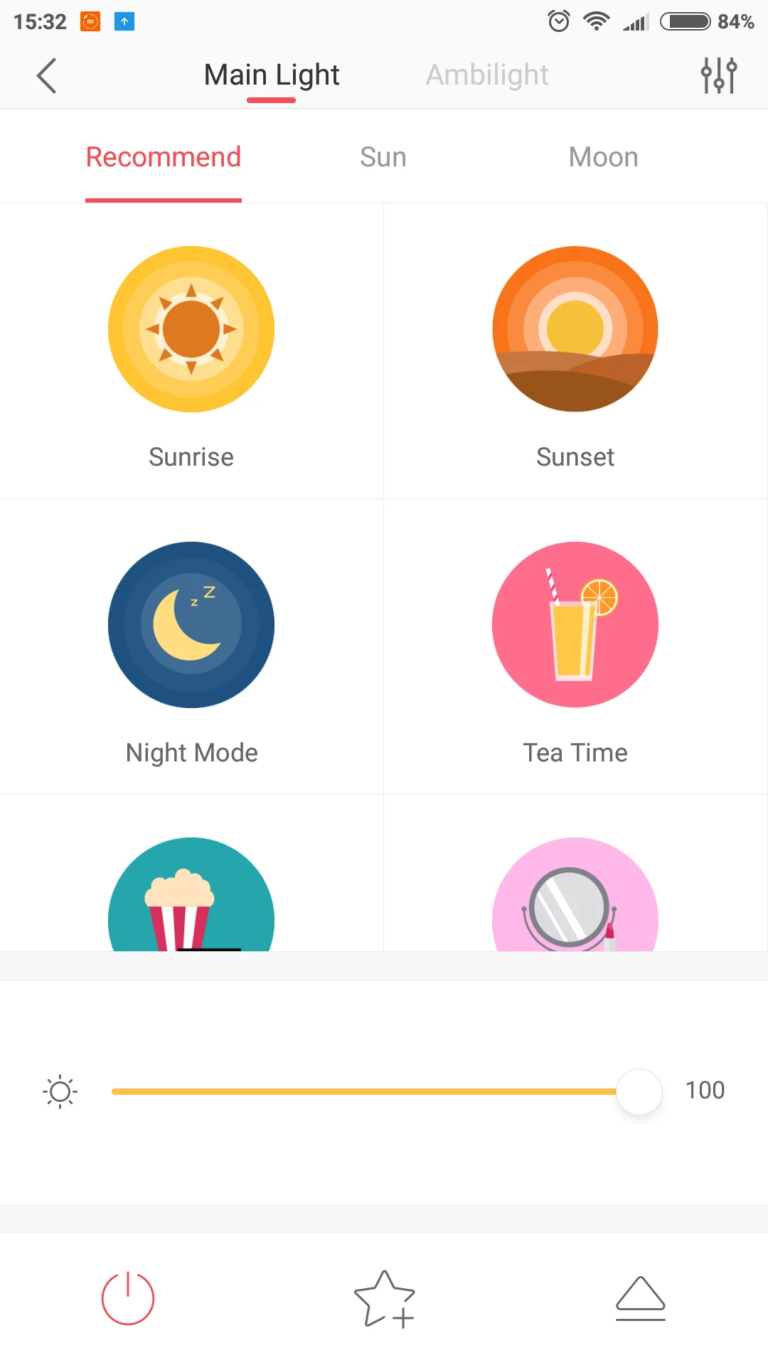The width and height of the screenshot is (768, 1365).
Task: Go back with the left chevron
Action: click(x=46, y=75)
